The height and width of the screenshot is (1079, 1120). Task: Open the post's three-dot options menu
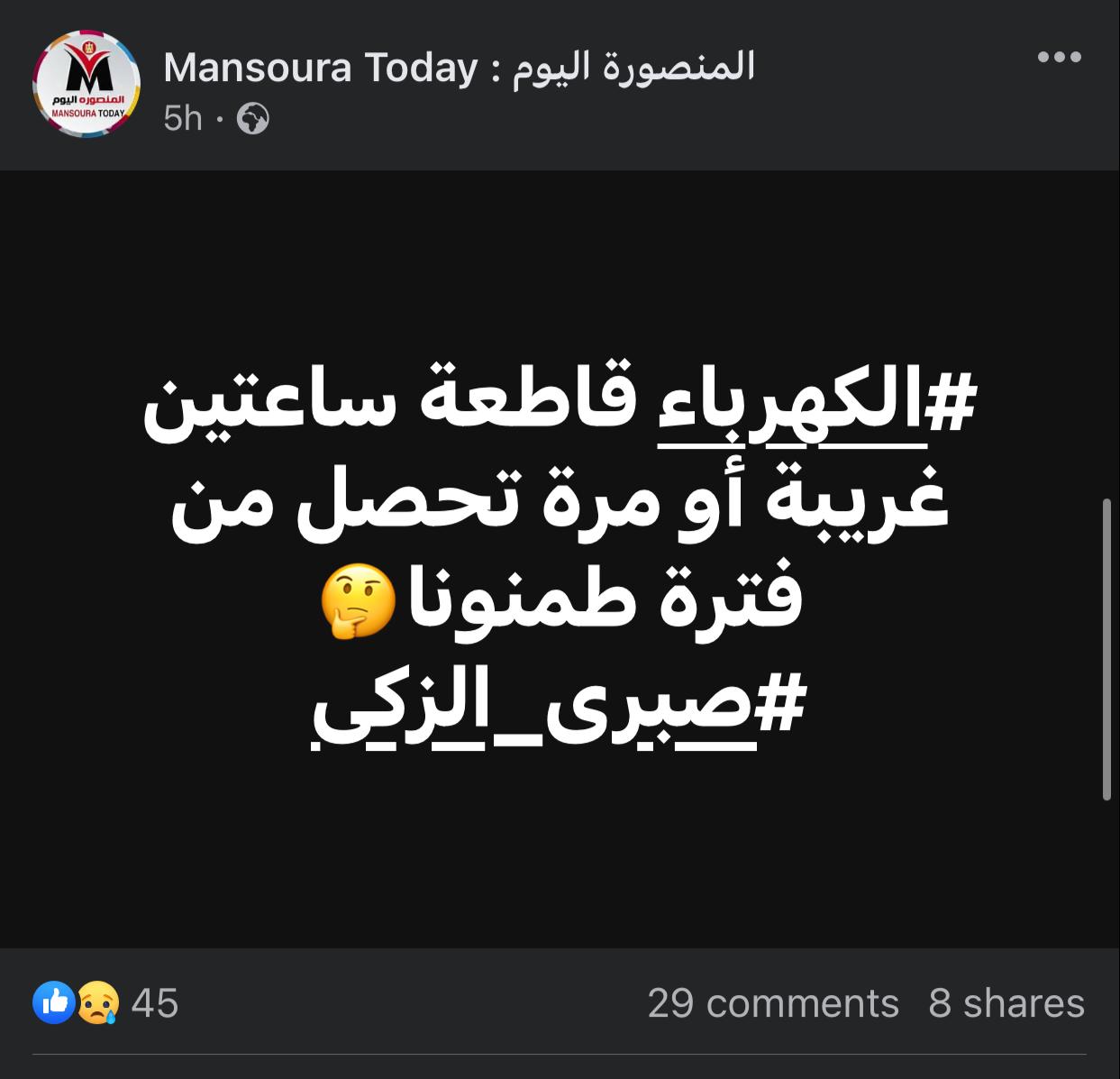(1059, 58)
